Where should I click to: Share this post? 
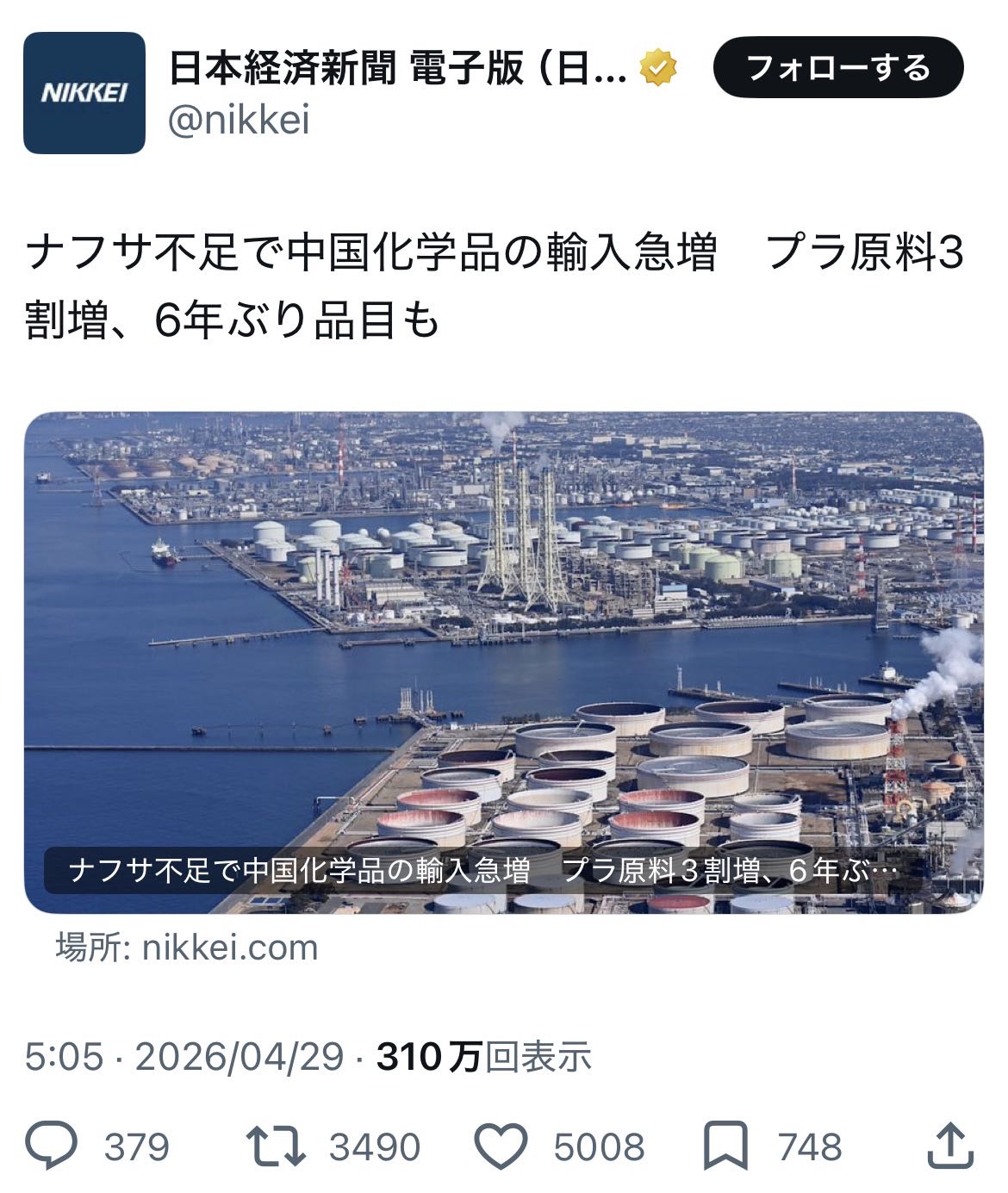click(x=949, y=1146)
